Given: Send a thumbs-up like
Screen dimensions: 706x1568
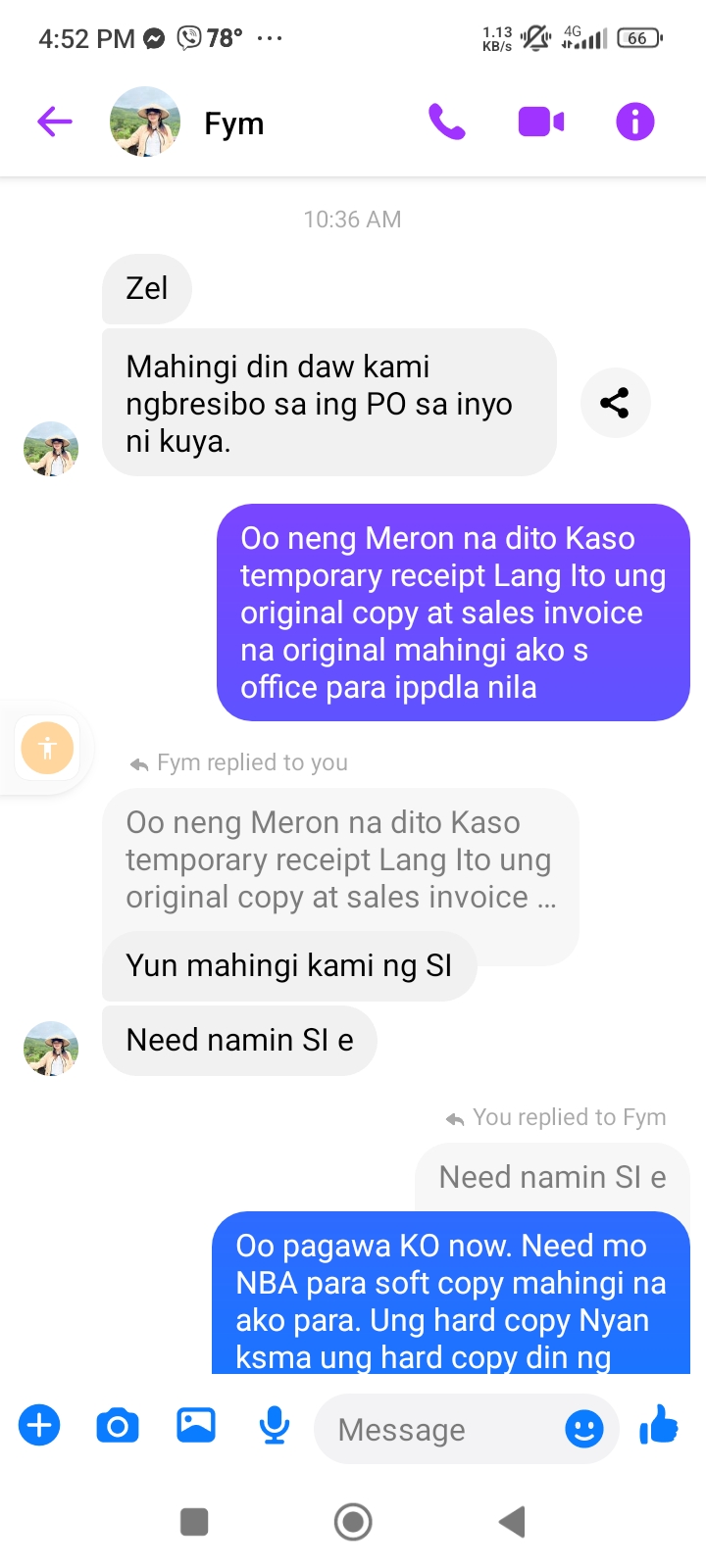Looking at the screenshot, I should [659, 1425].
